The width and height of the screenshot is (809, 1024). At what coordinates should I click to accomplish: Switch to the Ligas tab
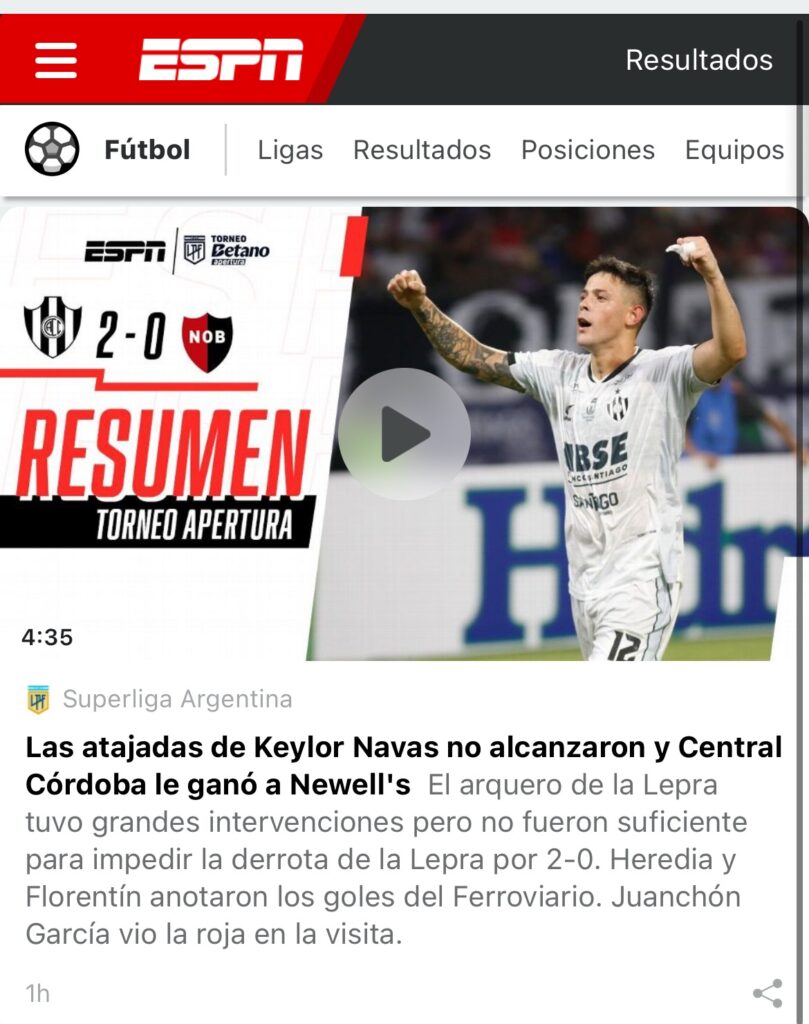point(290,150)
